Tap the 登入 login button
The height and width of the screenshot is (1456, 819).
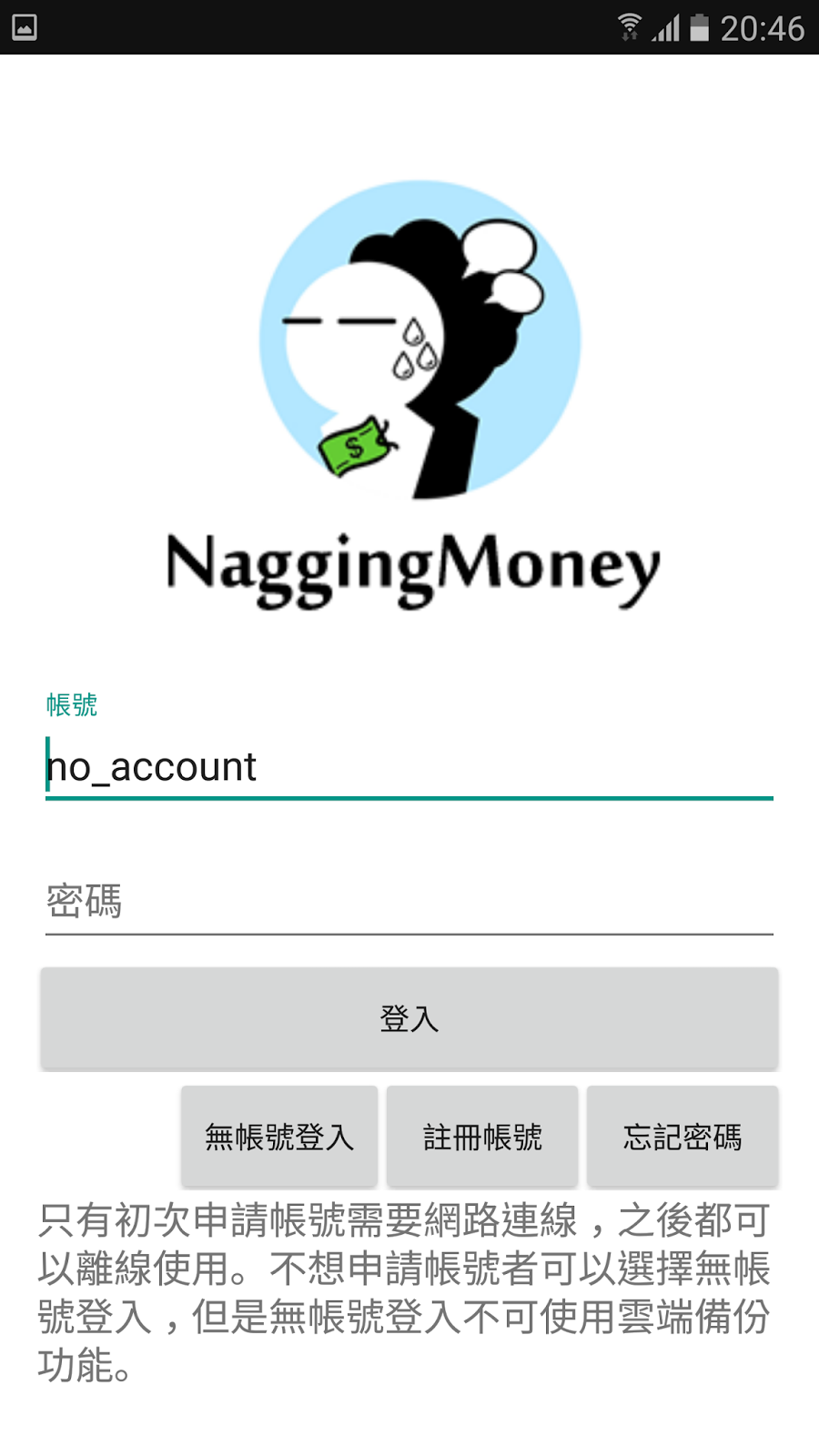[x=409, y=1018]
